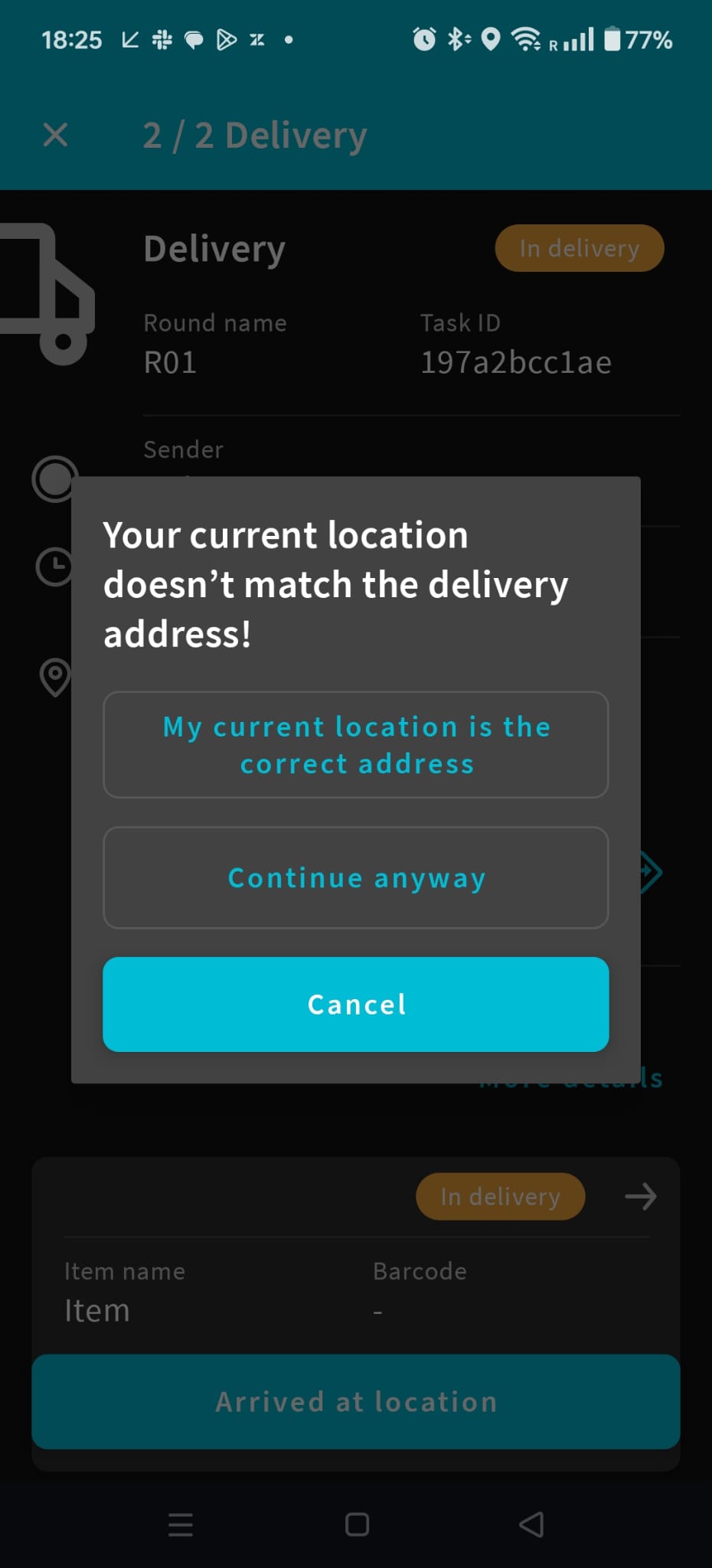Cancel the location mismatch dialog

click(x=356, y=1004)
